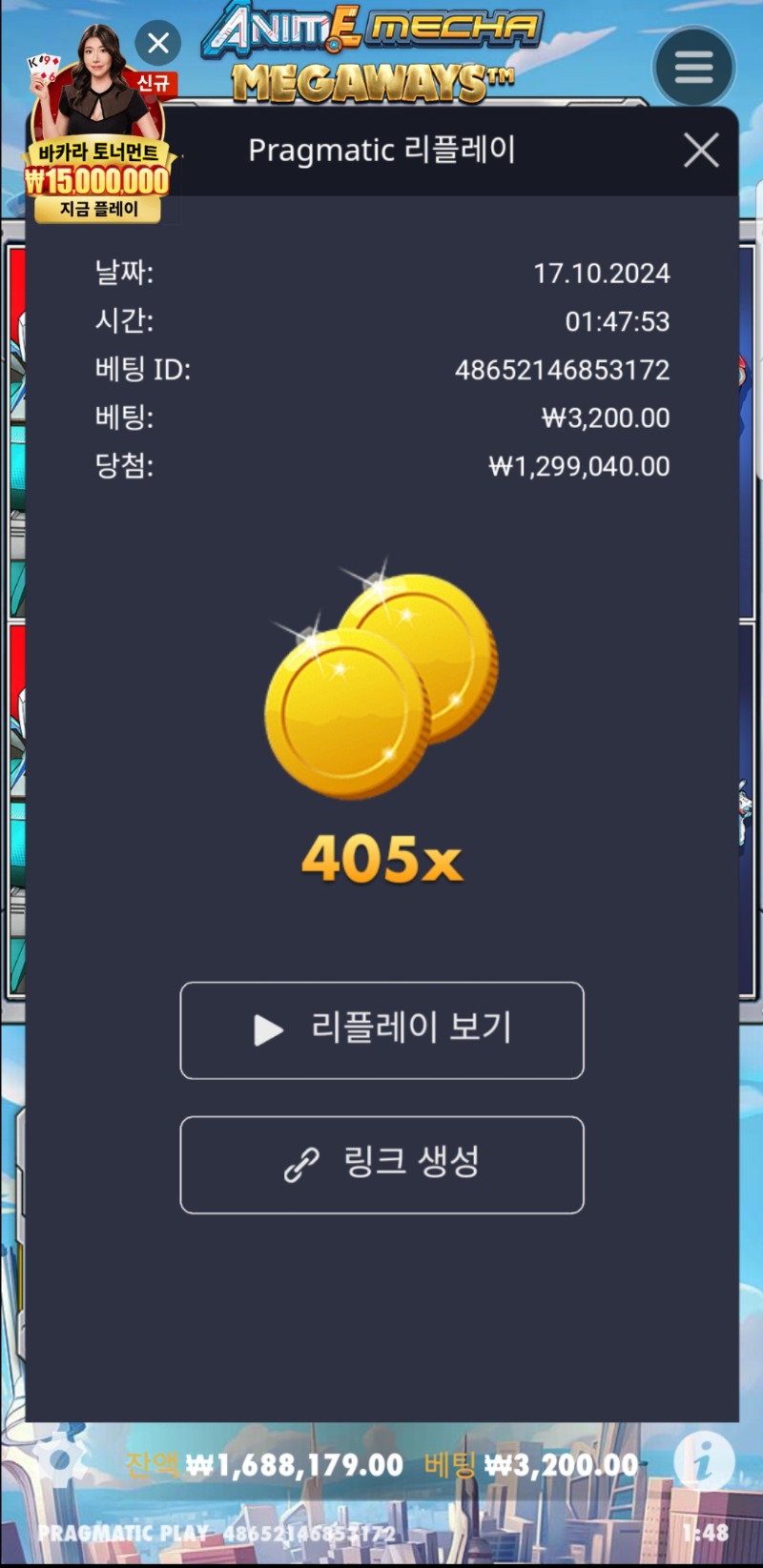Image resolution: width=763 pixels, height=1568 pixels.
Task: Generate a share link with 링크 생성
Action: tap(381, 1165)
